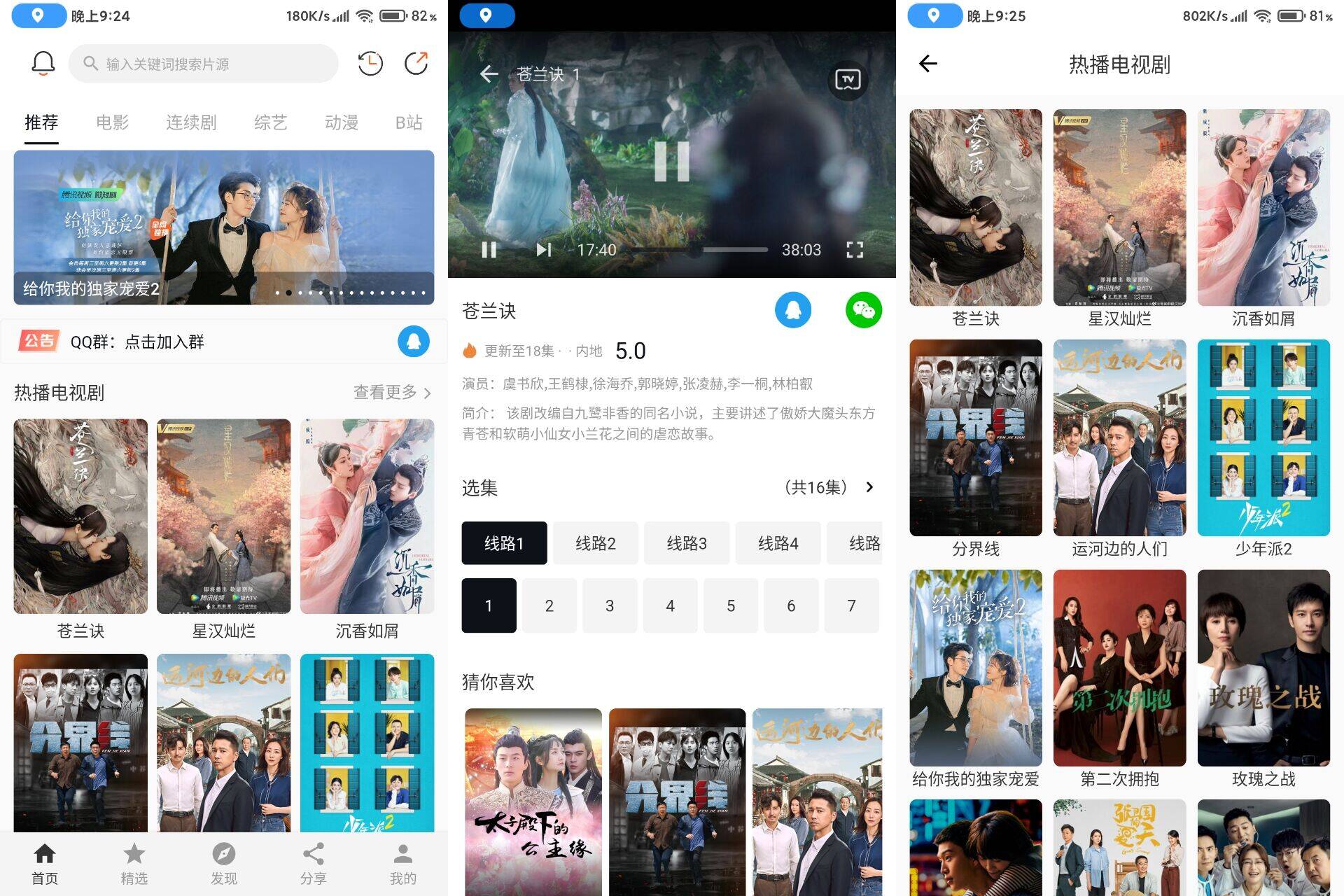Screen dimensions: 1344x896
Task: Switch to the 电影 tab
Action: pos(112,122)
